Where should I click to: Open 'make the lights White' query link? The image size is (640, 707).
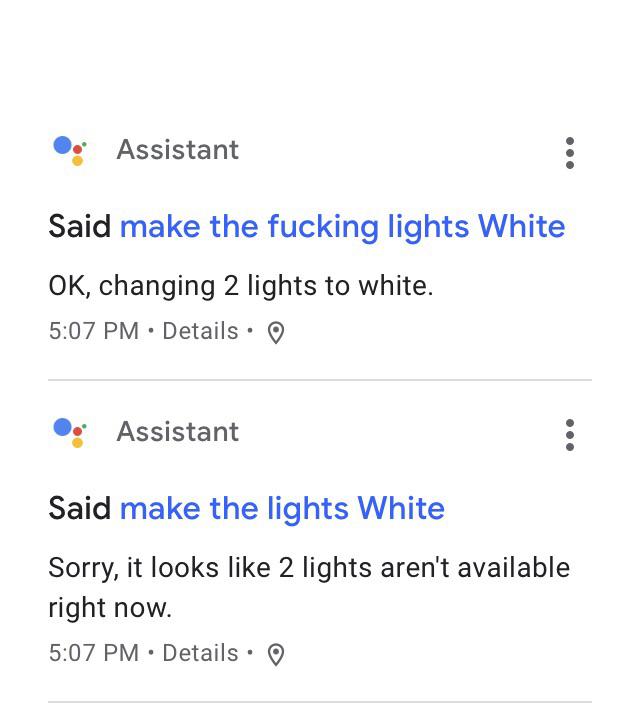(282, 508)
